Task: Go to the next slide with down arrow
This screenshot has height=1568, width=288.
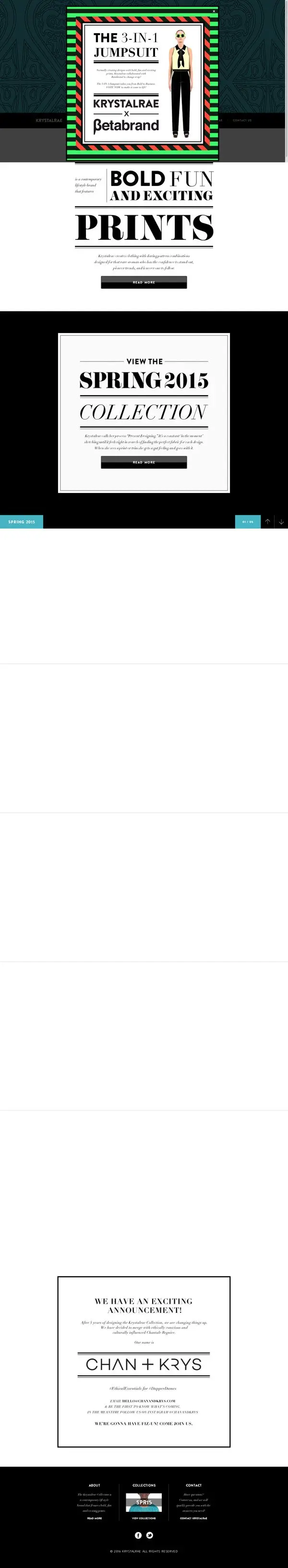Action: (x=281, y=522)
